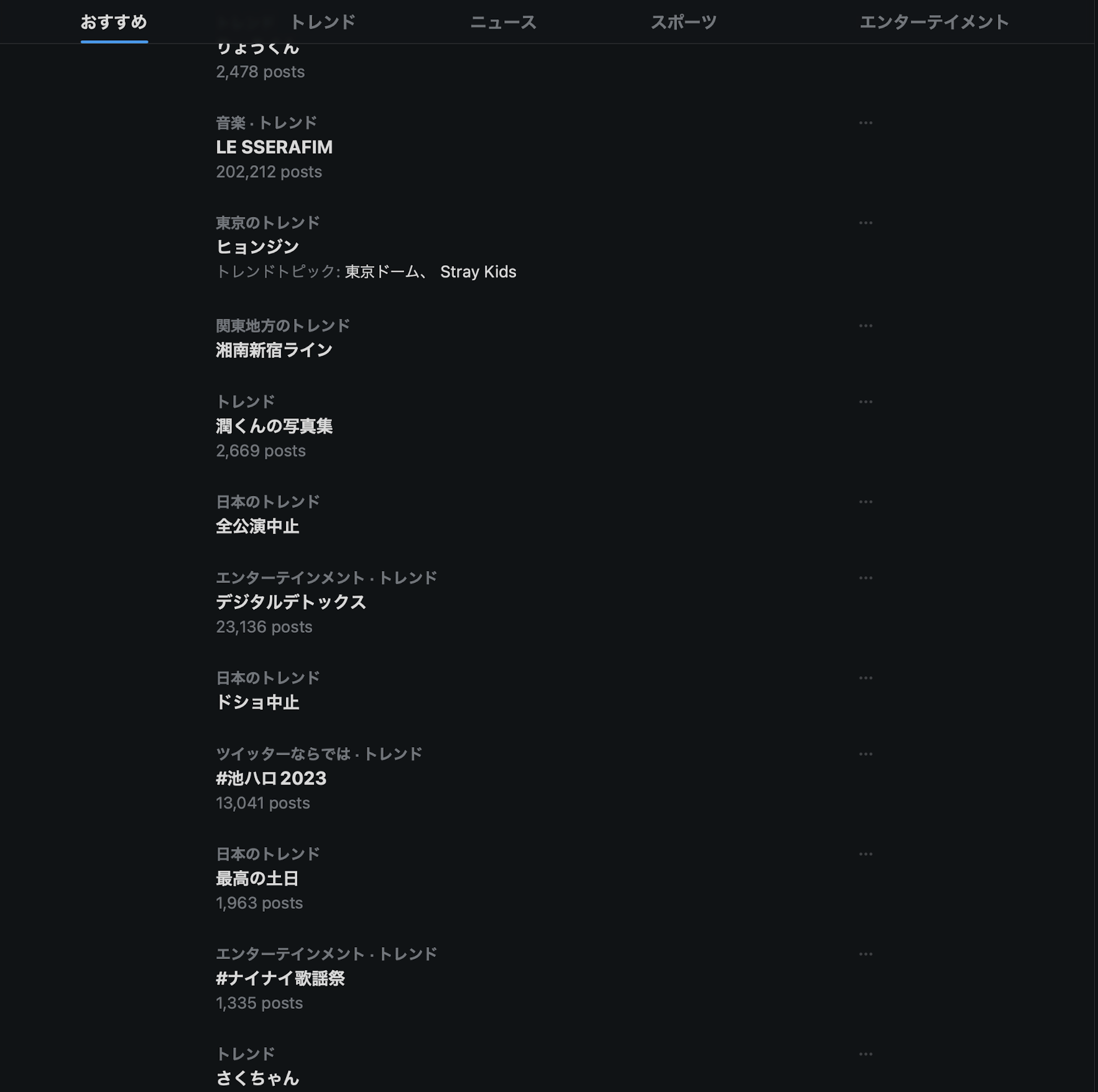View the 全公演中止 trend
The height and width of the screenshot is (1092, 1098).
click(257, 526)
